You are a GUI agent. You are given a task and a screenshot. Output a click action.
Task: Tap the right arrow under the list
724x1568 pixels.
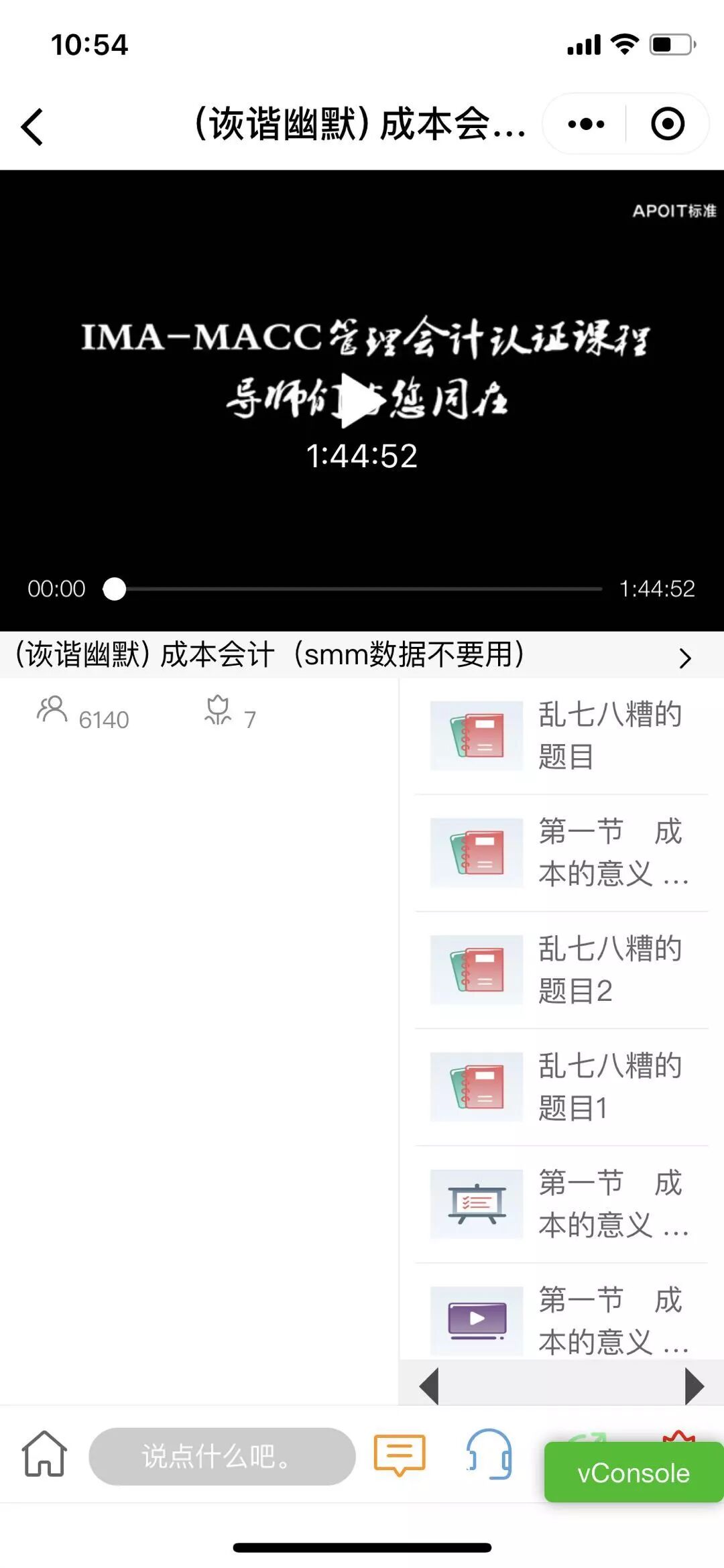pos(695,1386)
